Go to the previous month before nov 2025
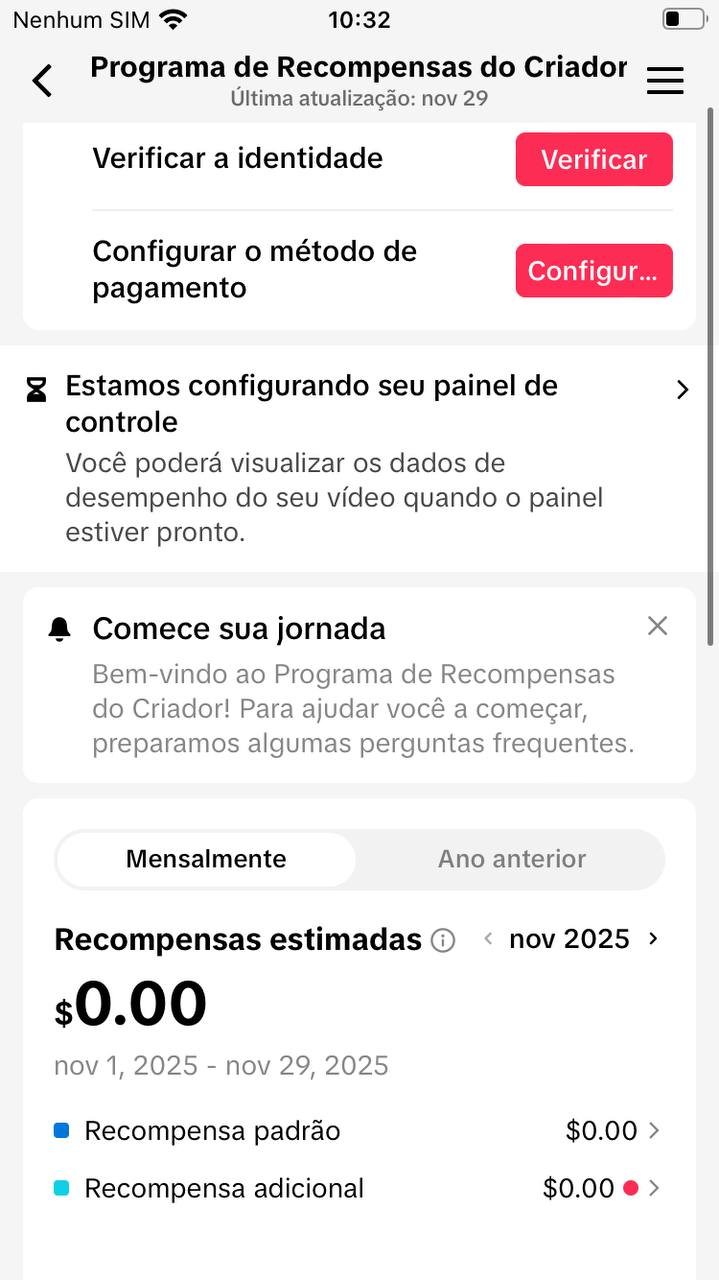This screenshot has width=719, height=1280. 488,939
